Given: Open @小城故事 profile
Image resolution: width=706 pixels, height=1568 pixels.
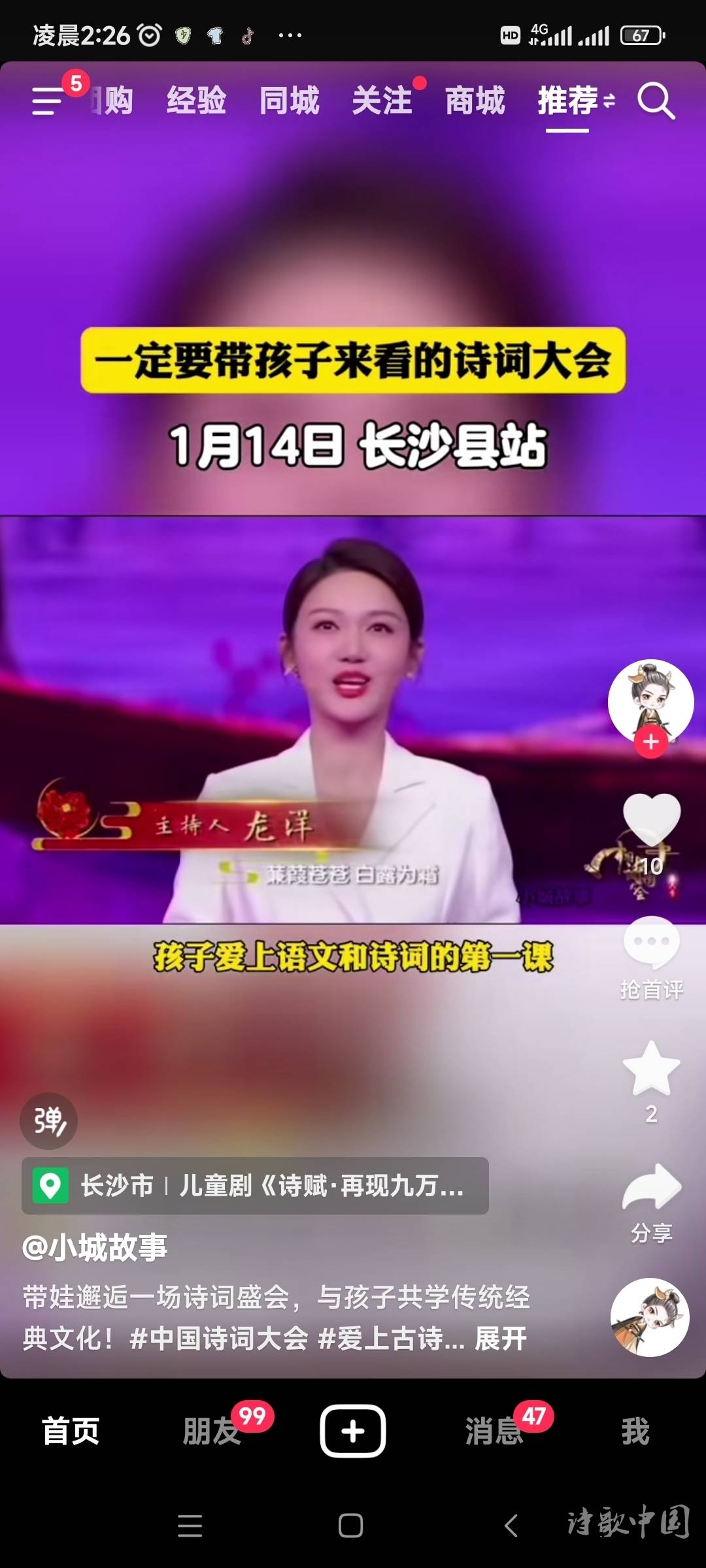Looking at the screenshot, I should [95, 1247].
